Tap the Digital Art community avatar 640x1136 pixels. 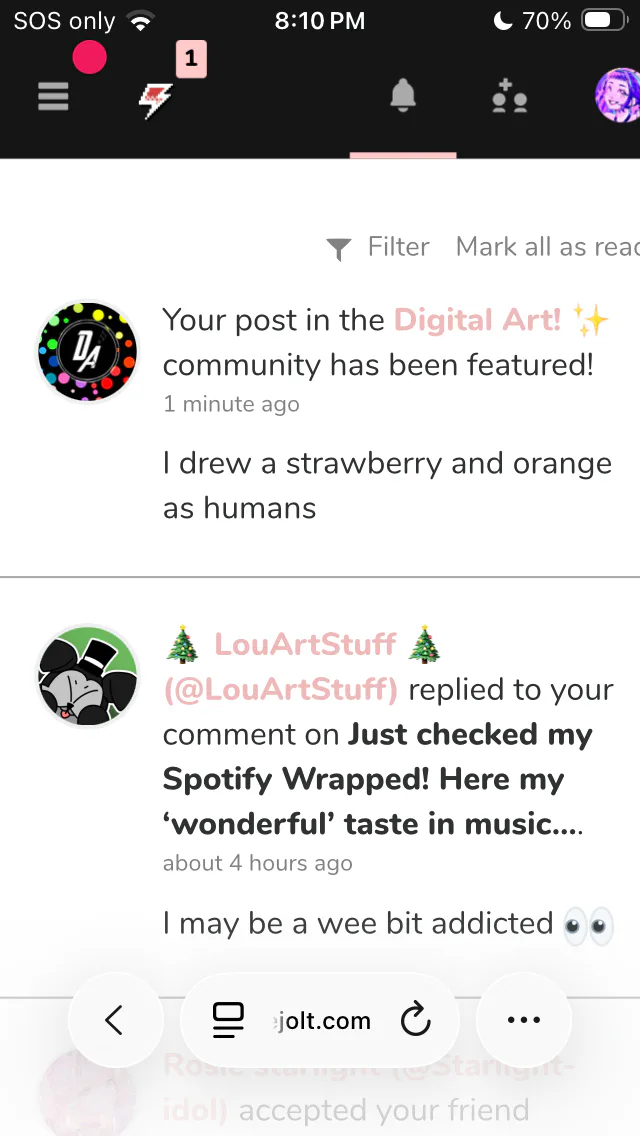tap(87, 352)
